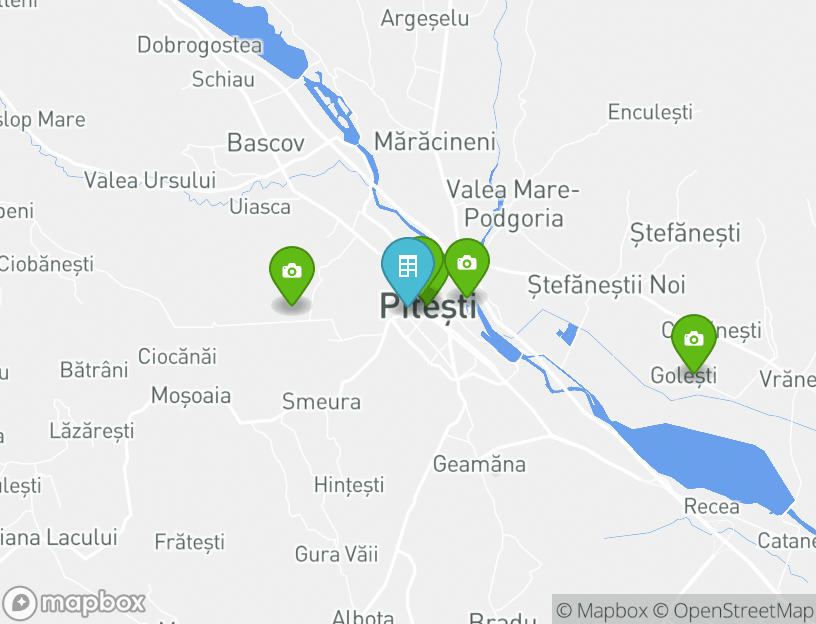Image resolution: width=816 pixels, height=624 pixels.
Task: Open the © OpenStreetMap attribution link
Action: click(x=733, y=610)
